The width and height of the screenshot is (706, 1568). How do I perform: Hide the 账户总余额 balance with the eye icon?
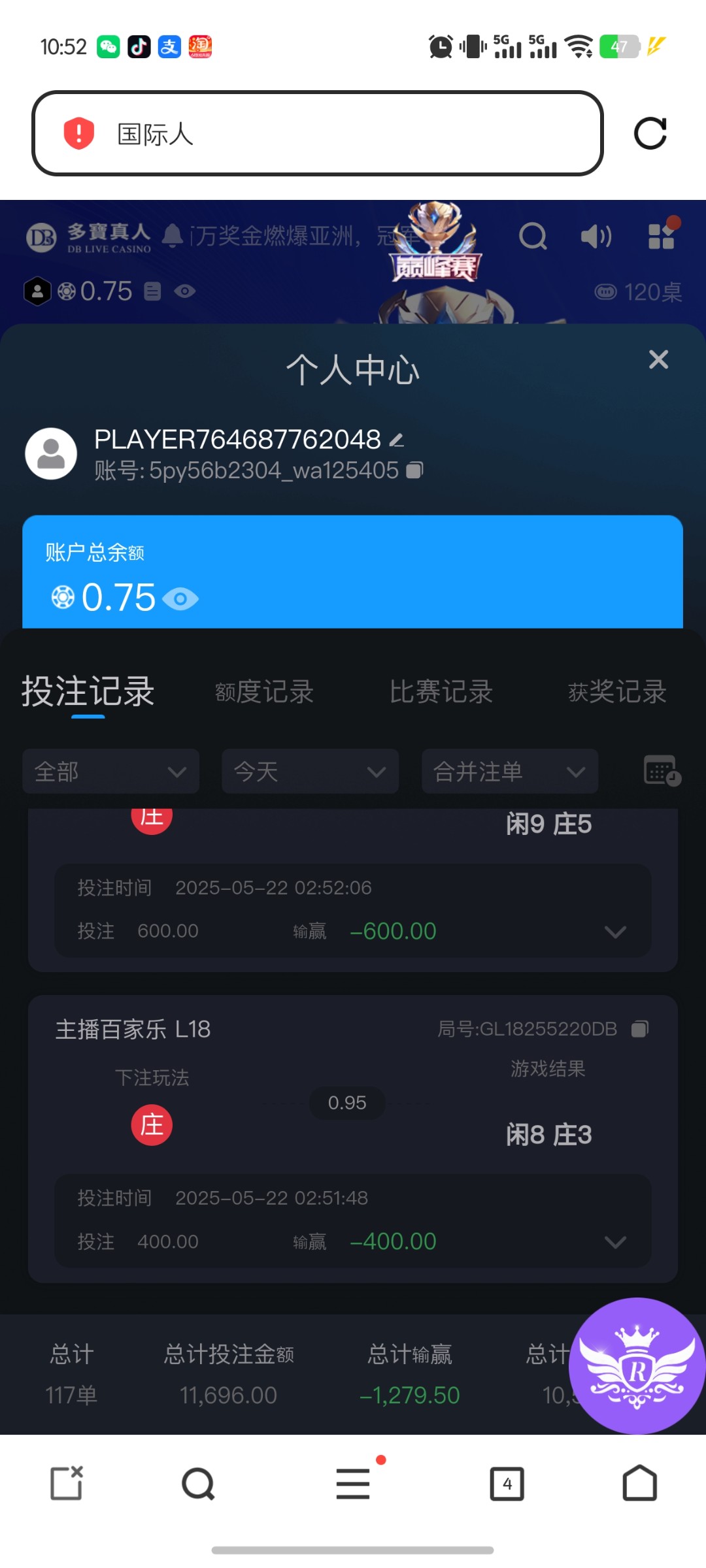[x=180, y=598]
